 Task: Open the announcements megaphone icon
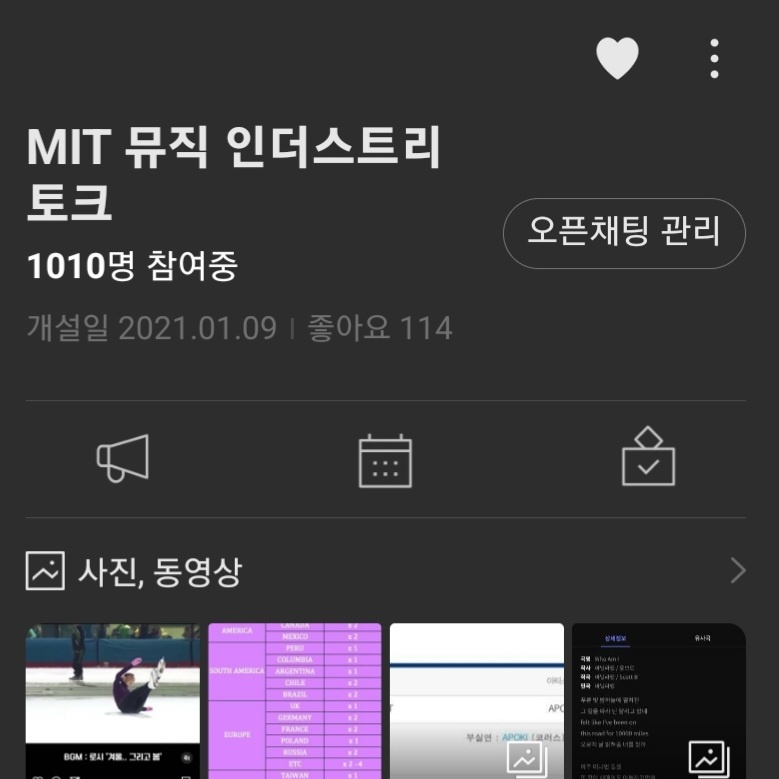click(x=123, y=460)
